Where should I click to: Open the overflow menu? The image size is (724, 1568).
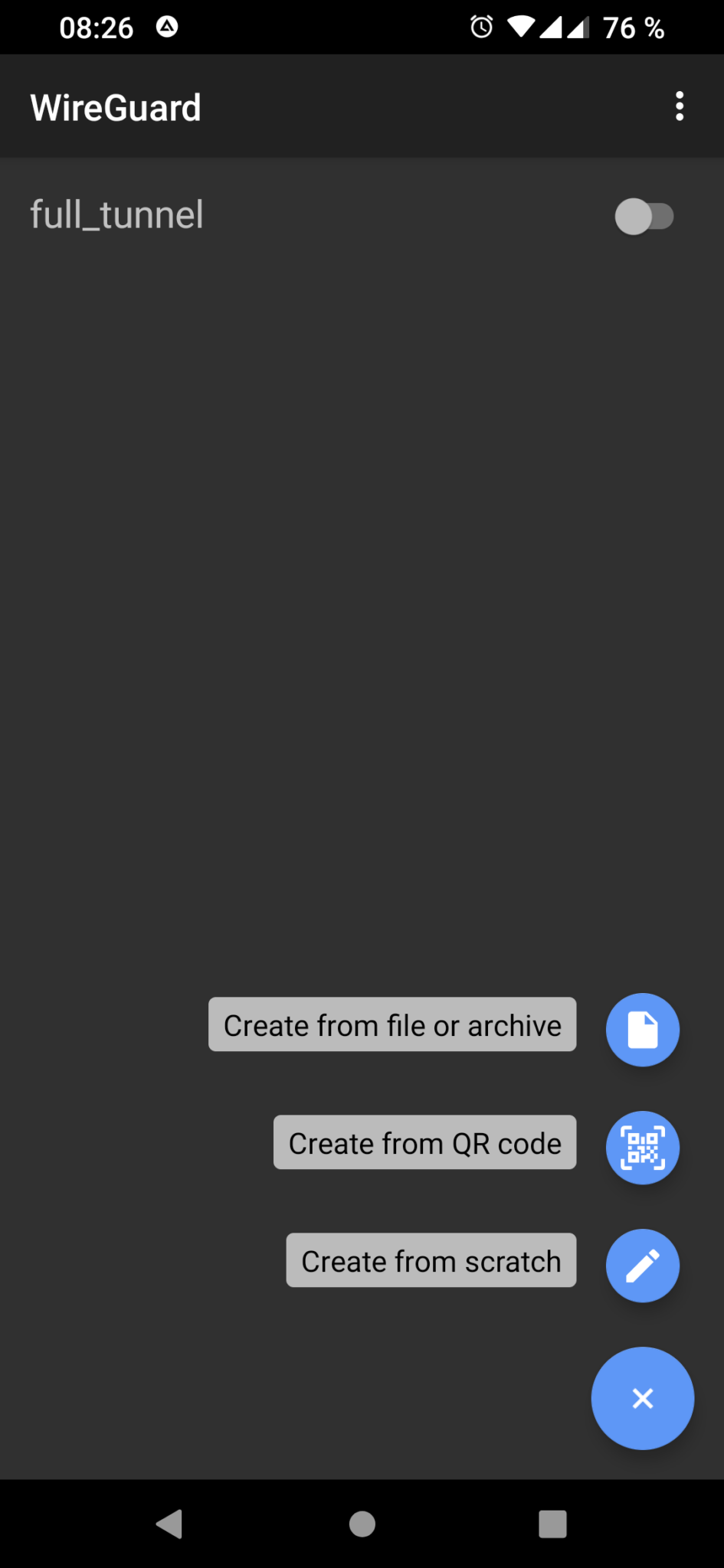click(x=679, y=106)
